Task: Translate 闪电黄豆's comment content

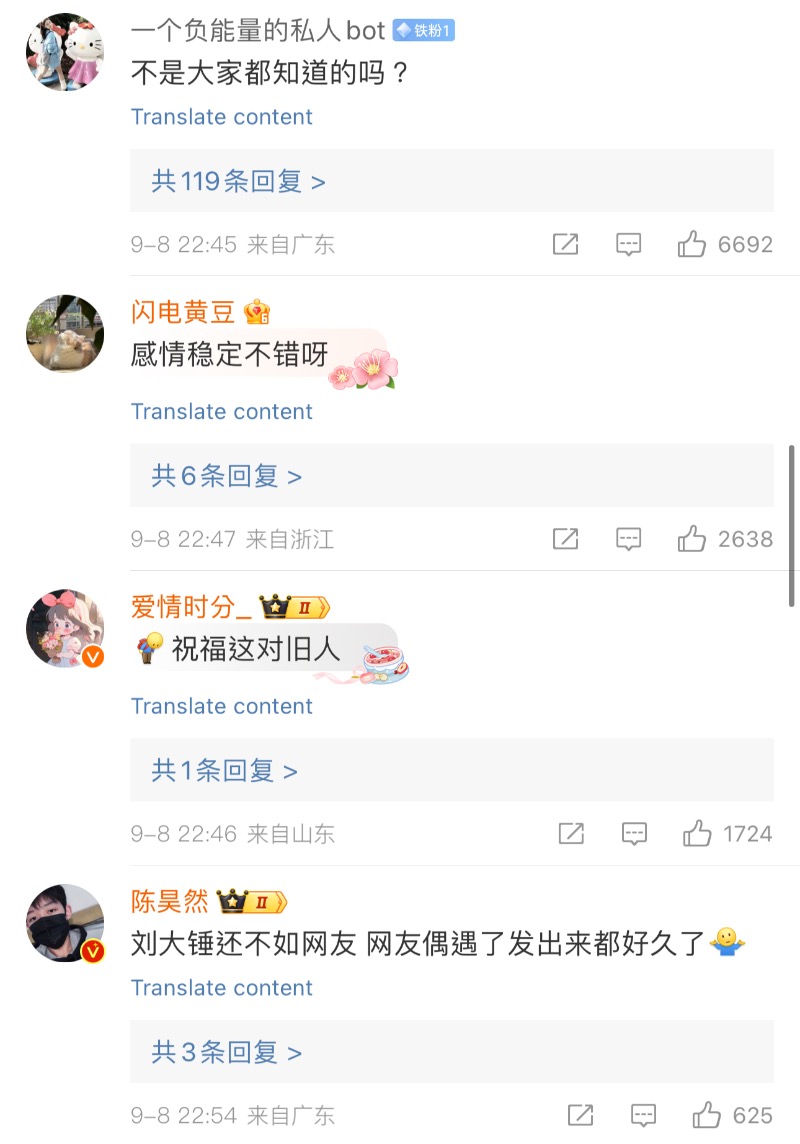Action: coord(221,412)
